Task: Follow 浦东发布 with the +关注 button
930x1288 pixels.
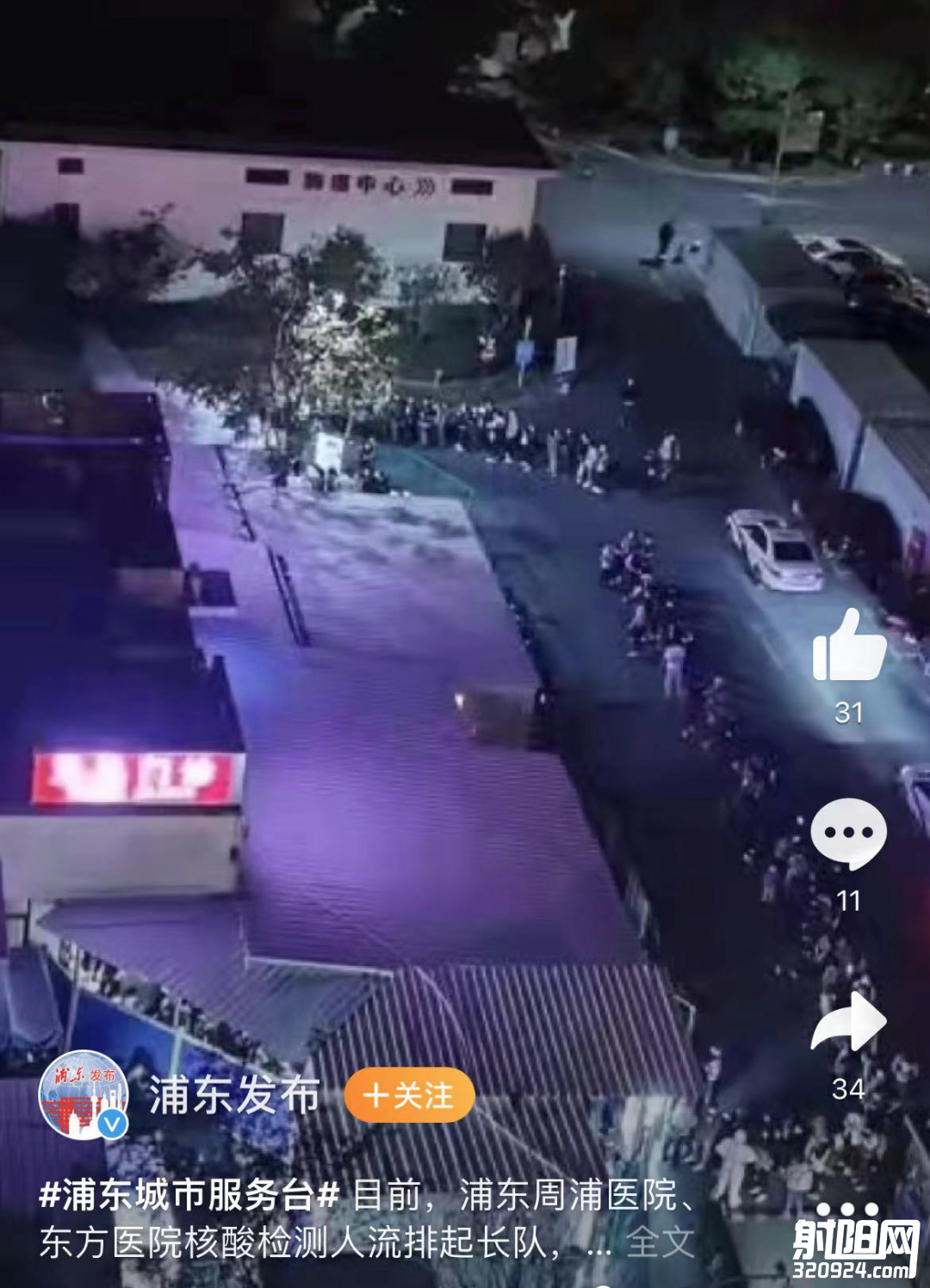Action: coord(409,1095)
